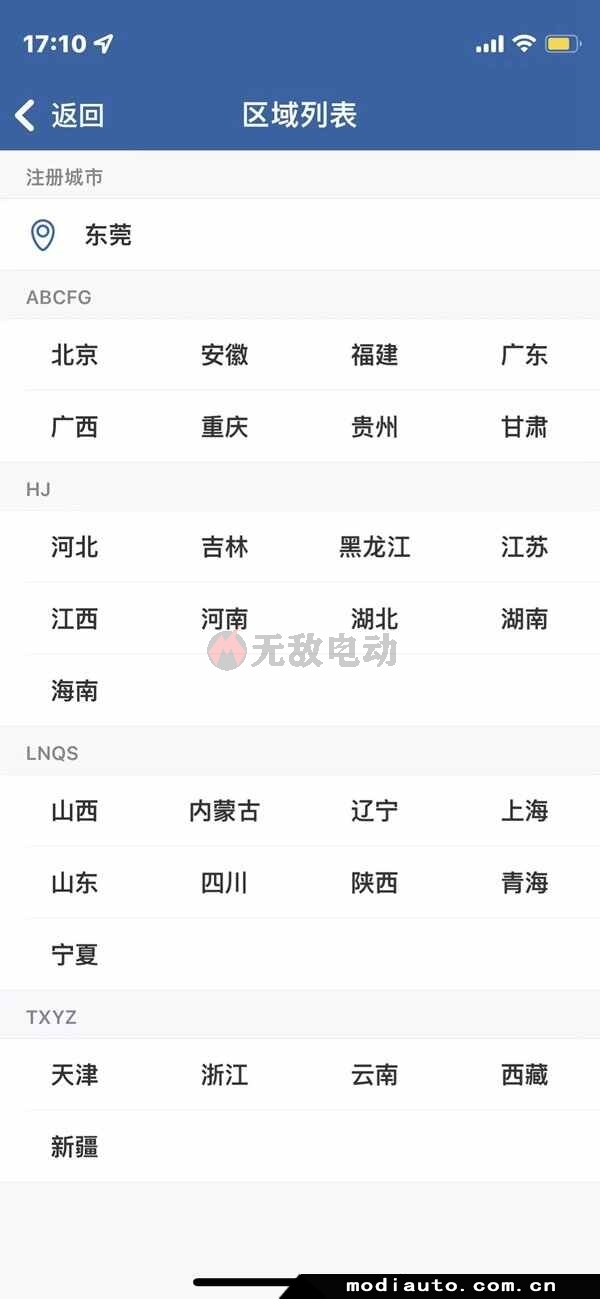Screen dimensions: 600x1299
Task: Tap 海南 in the HJ group
Action: [x=75, y=691]
